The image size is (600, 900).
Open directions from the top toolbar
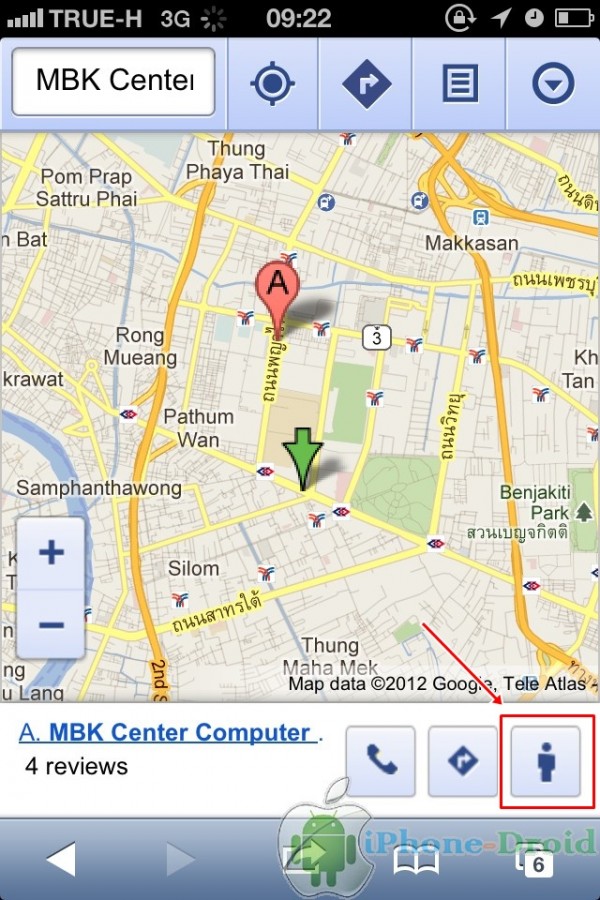pyautogui.click(x=366, y=84)
